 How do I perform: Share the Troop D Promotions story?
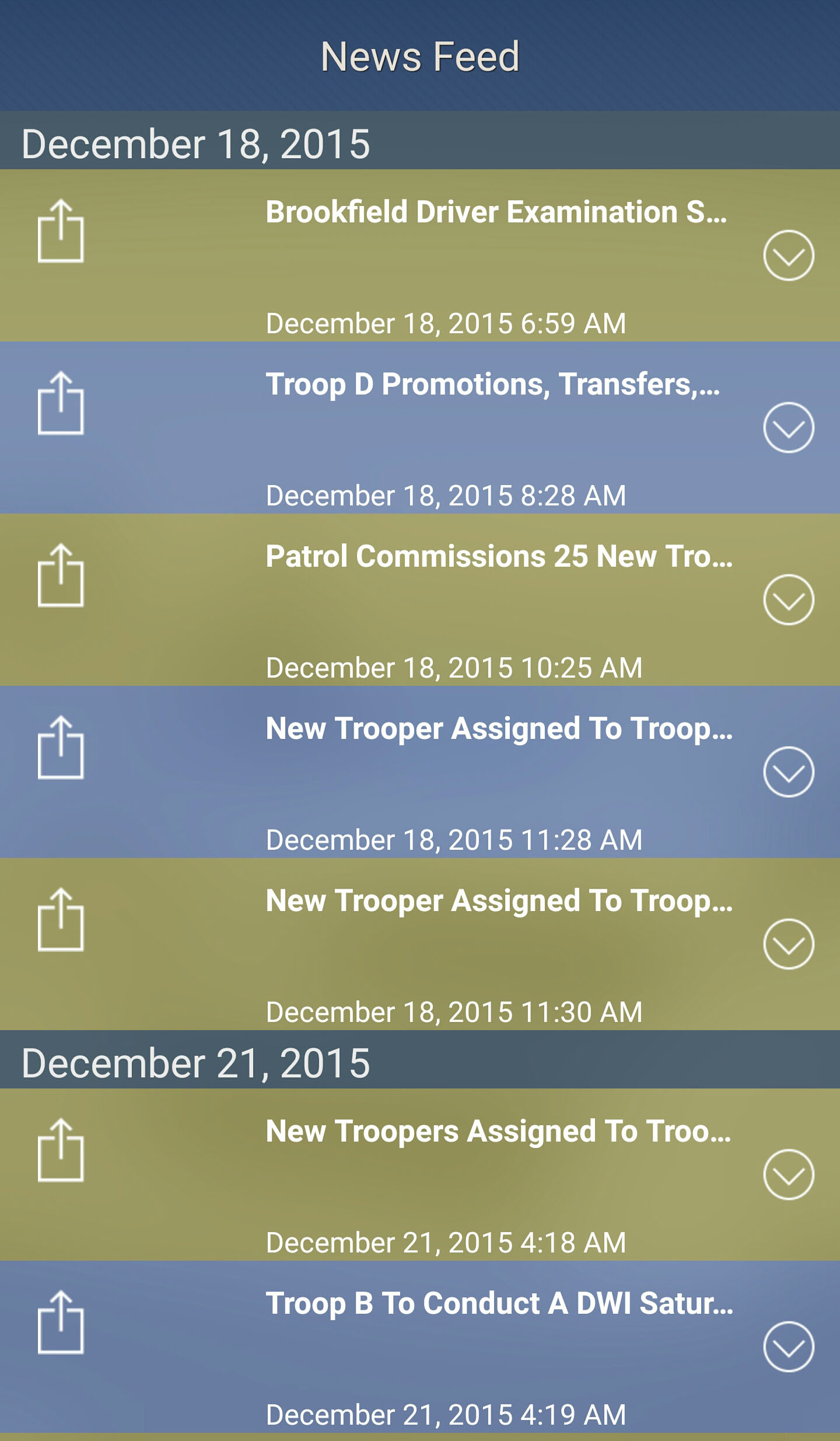click(61, 403)
